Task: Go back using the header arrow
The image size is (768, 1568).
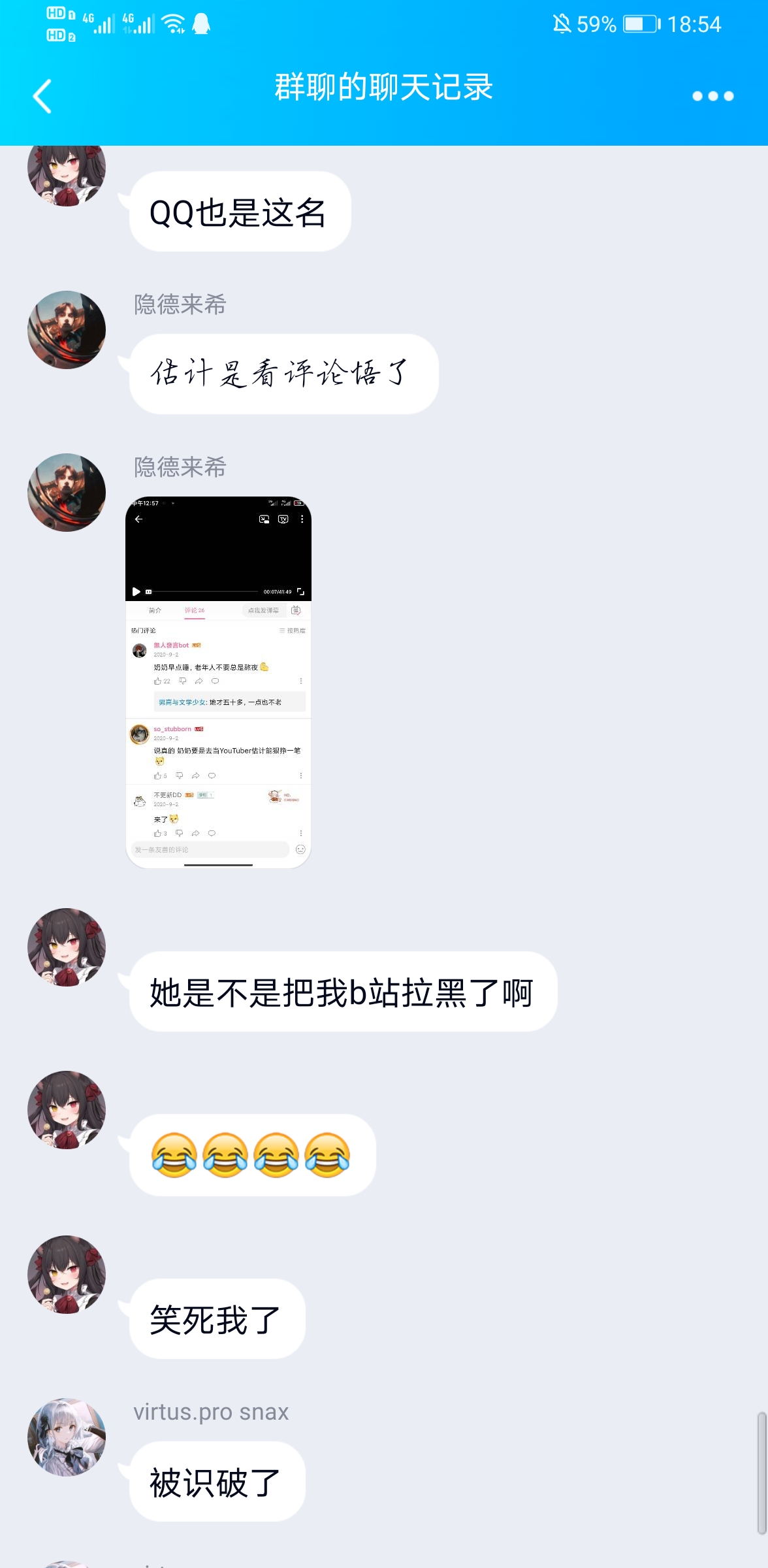Action: click(x=42, y=96)
